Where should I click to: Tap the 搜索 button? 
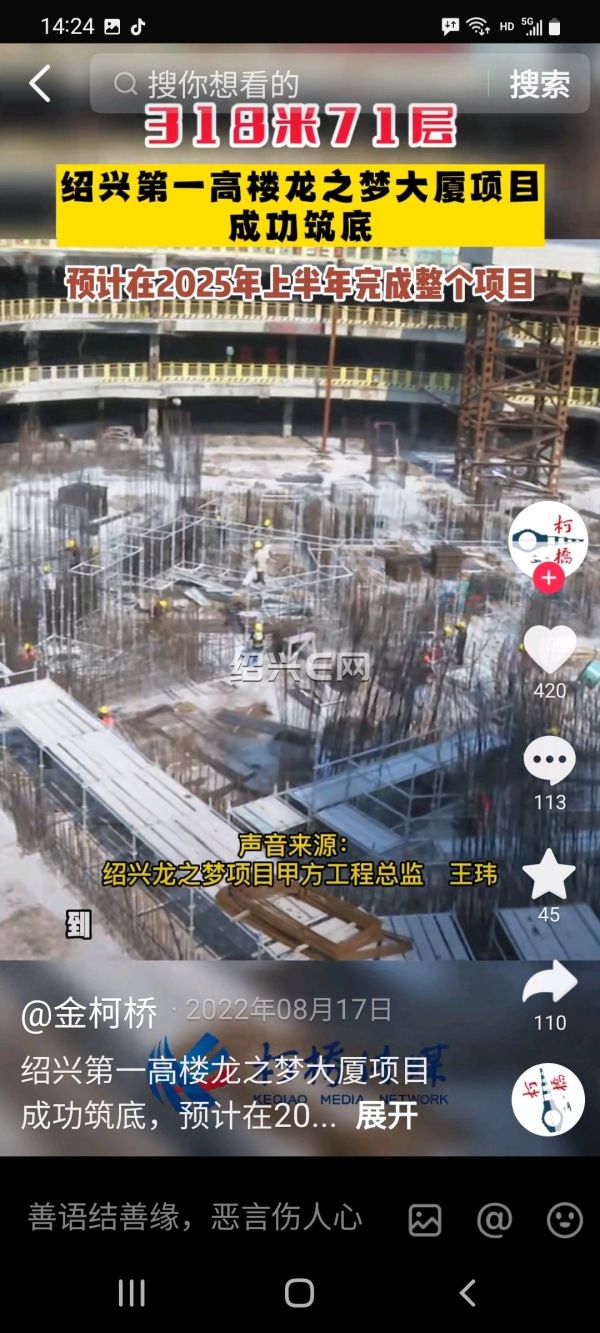point(540,84)
